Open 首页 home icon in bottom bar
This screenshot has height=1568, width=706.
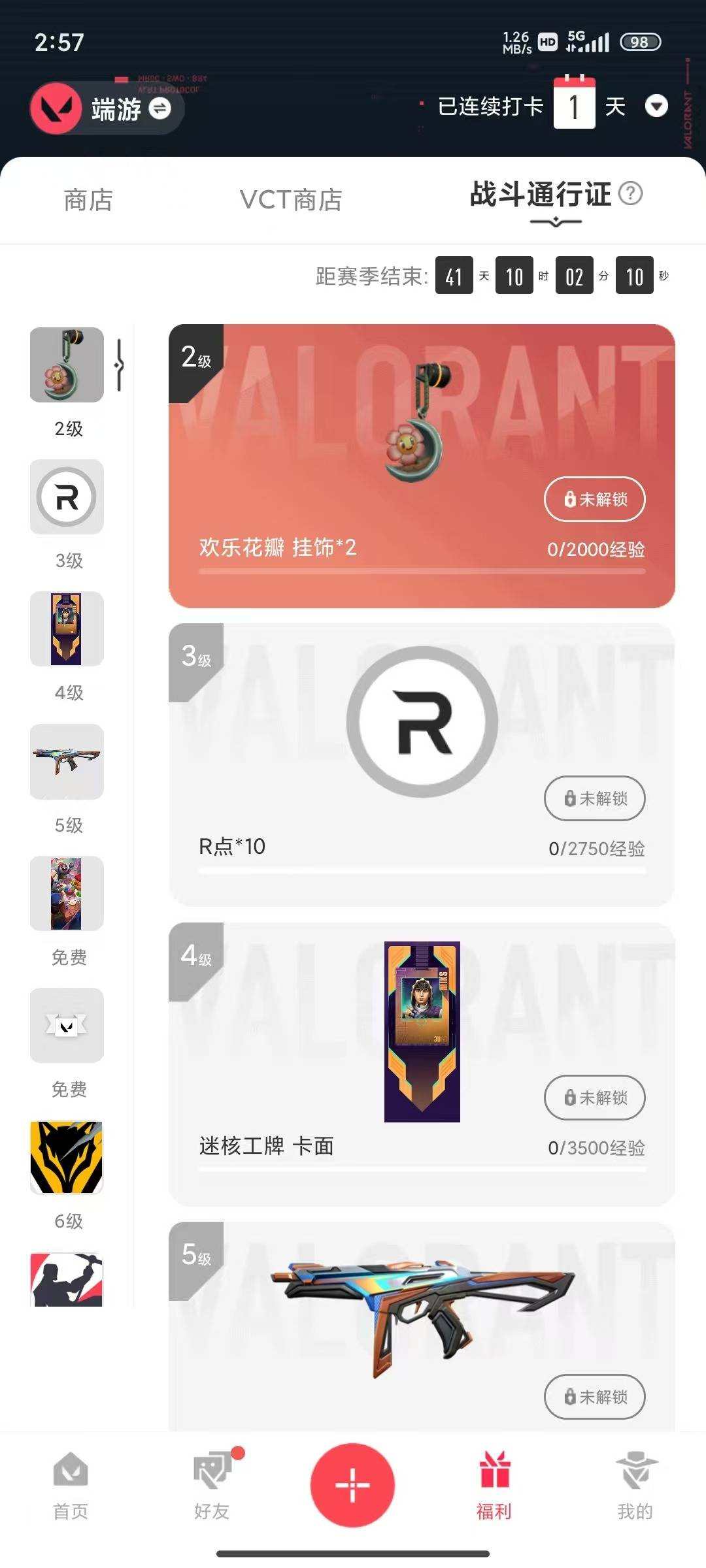[69, 1483]
